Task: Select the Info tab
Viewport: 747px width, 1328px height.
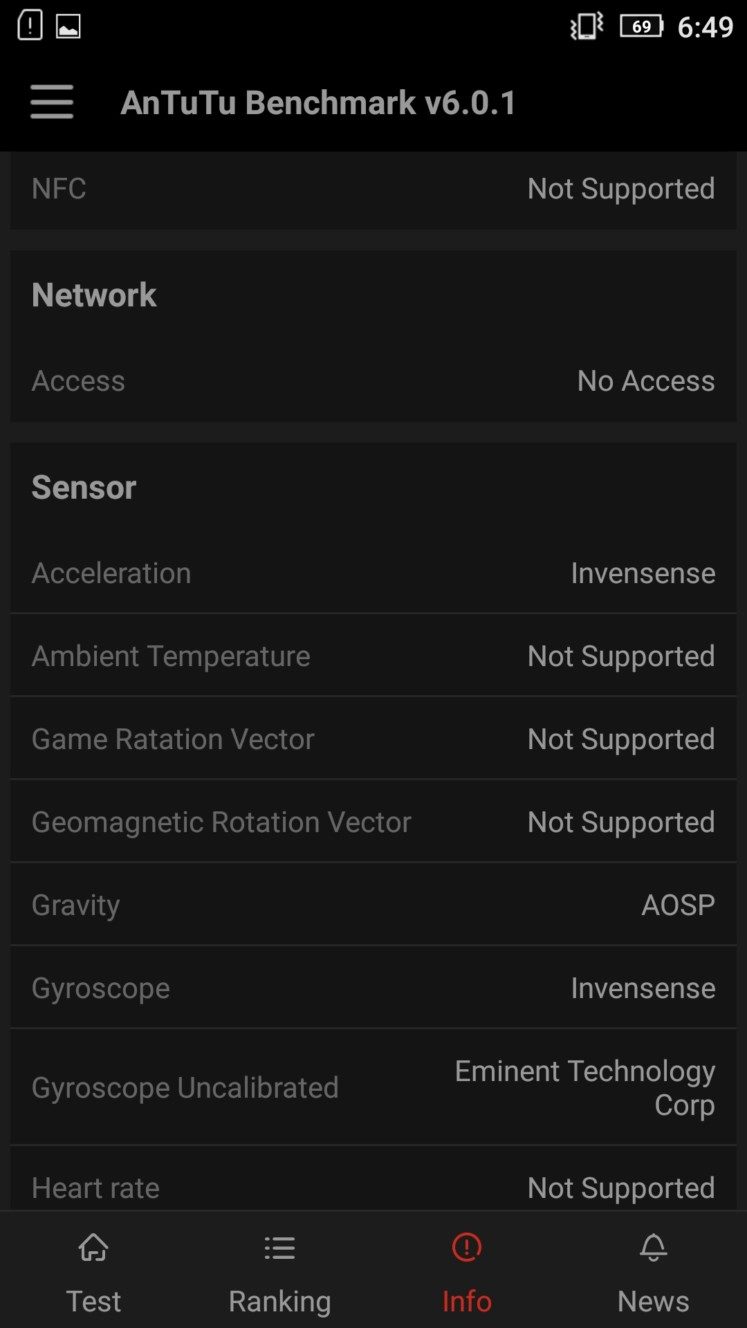Action: (x=467, y=1272)
